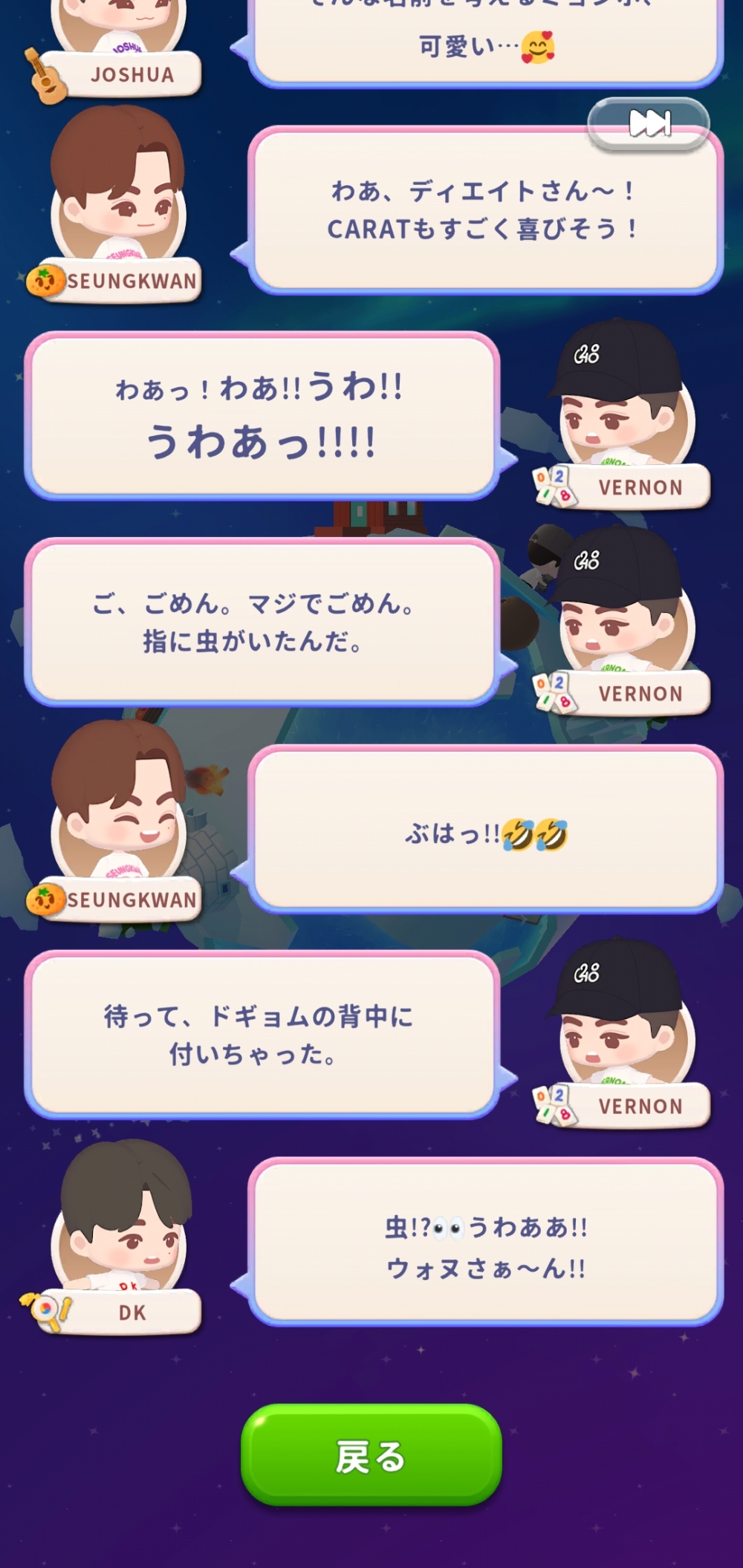Tap the green 戻る back button
The image size is (743, 1568).
(x=371, y=1455)
